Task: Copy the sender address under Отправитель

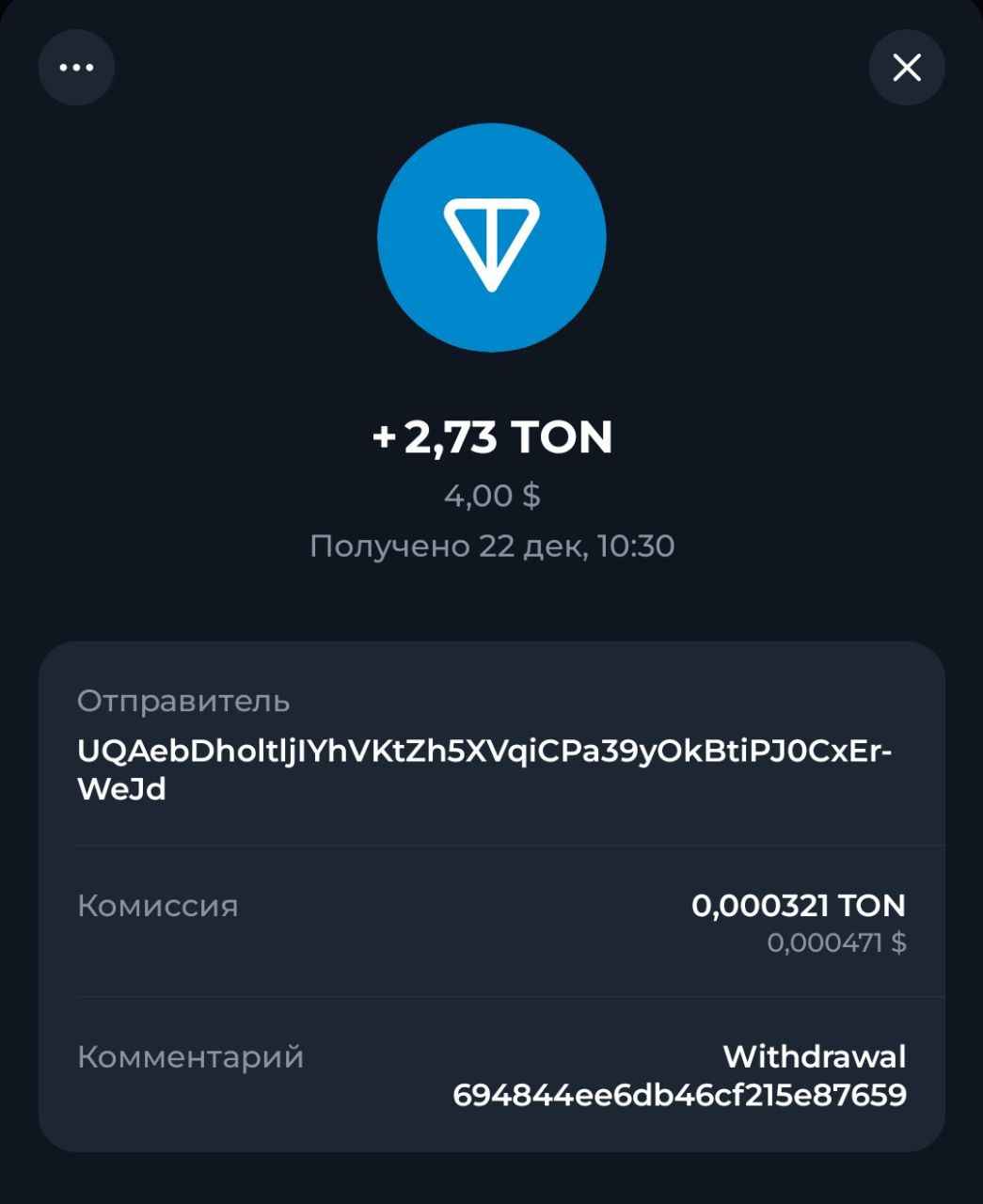Action: coord(484,769)
